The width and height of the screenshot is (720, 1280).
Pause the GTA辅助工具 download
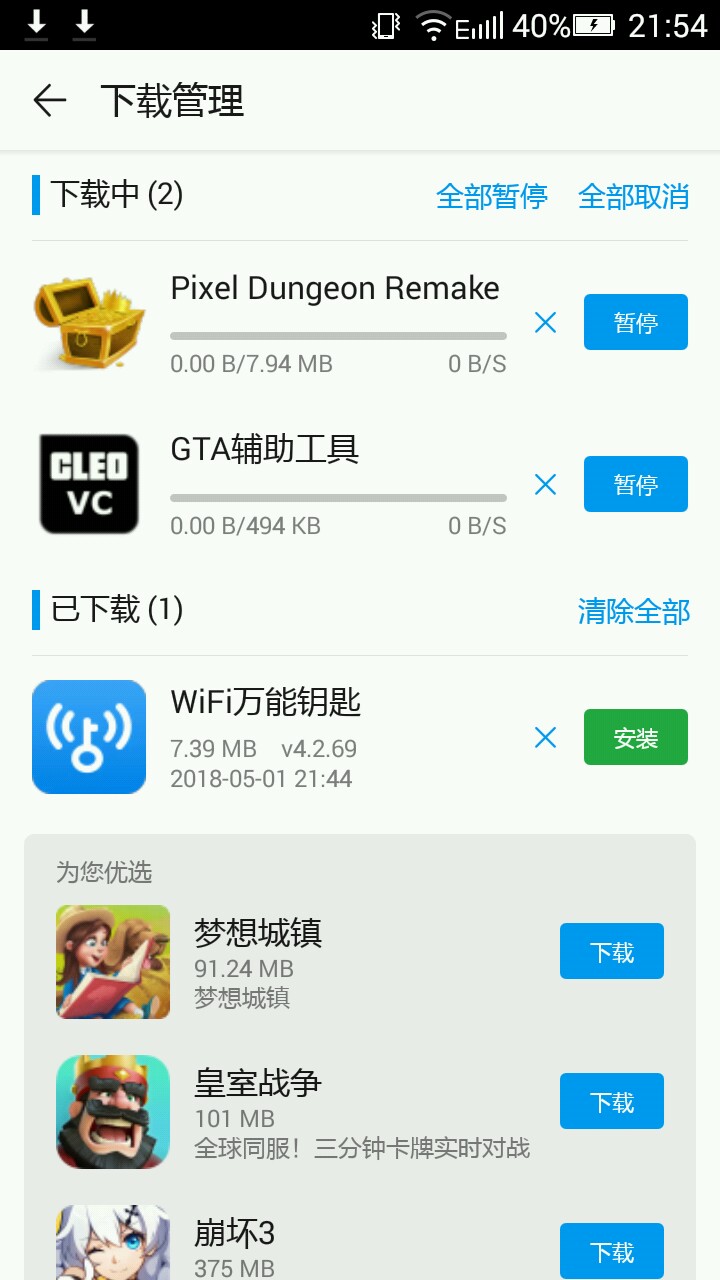click(635, 485)
